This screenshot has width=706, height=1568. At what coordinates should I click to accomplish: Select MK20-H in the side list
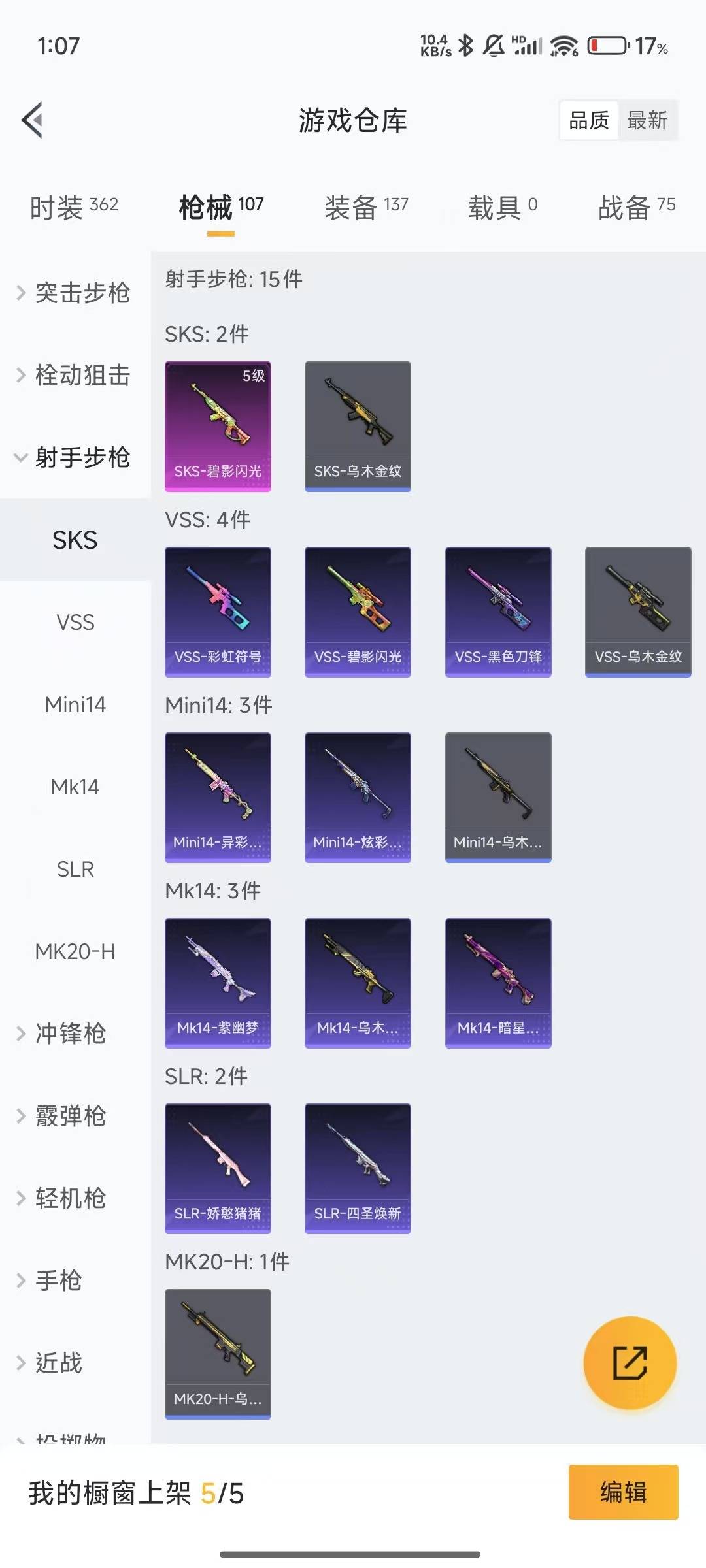coord(75,951)
